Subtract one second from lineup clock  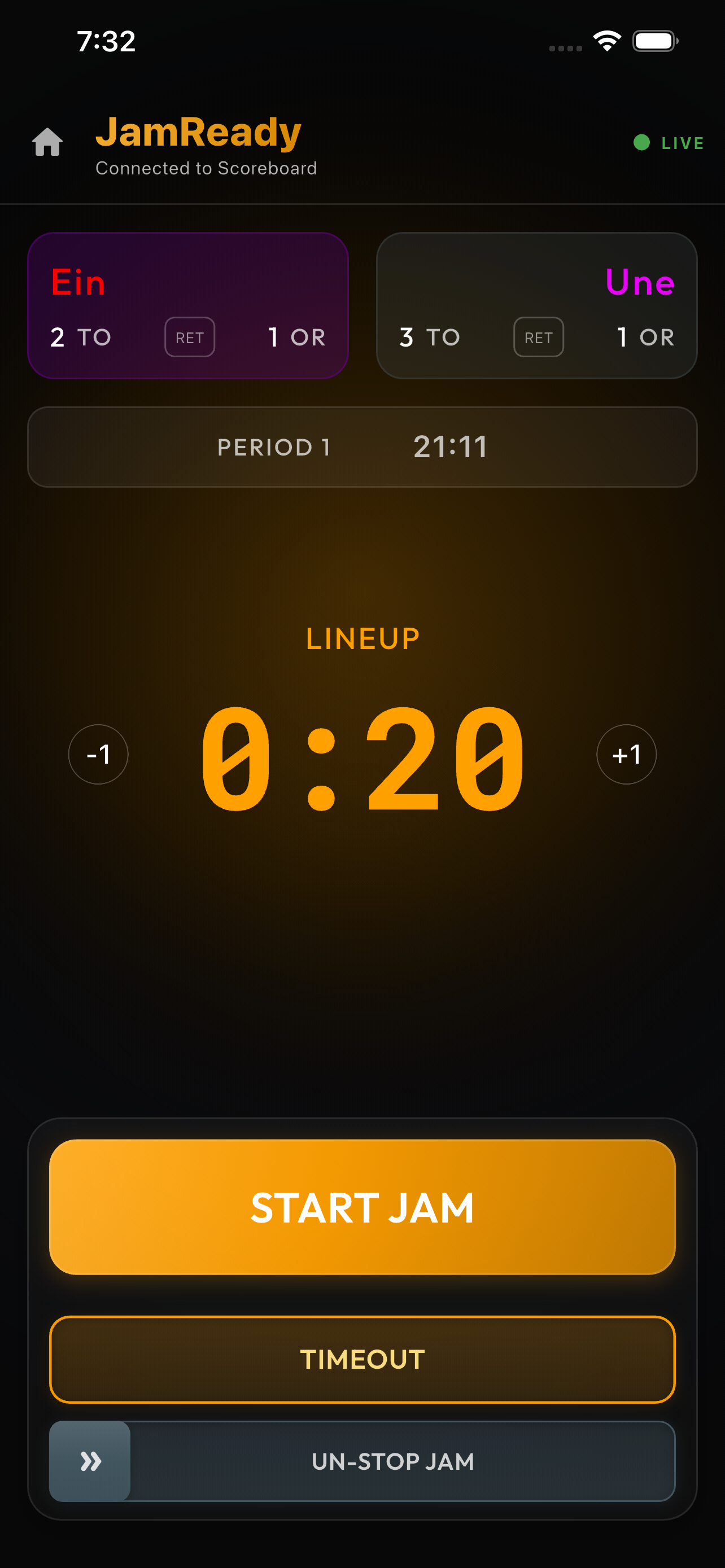pyautogui.click(x=98, y=754)
